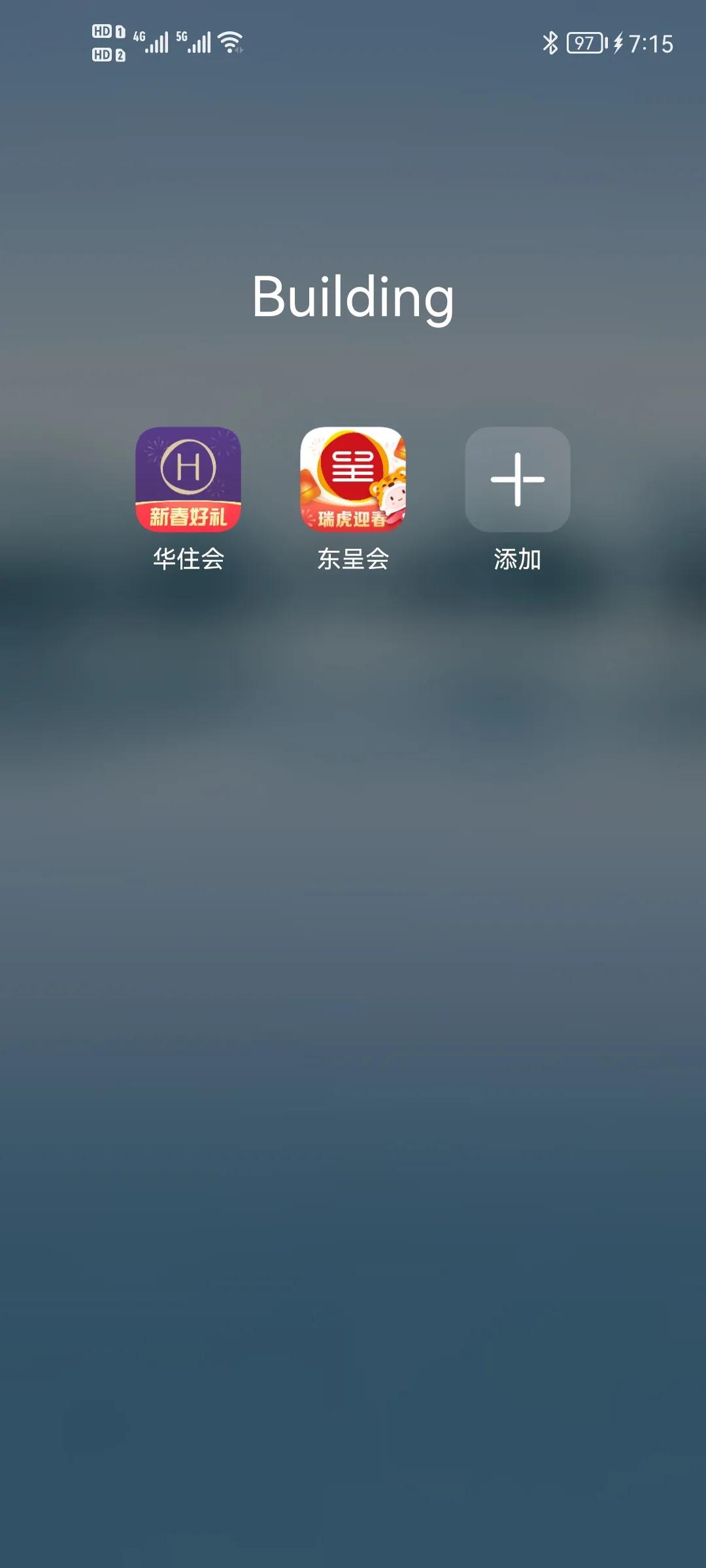Tap the 添加 text label

[516, 557]
